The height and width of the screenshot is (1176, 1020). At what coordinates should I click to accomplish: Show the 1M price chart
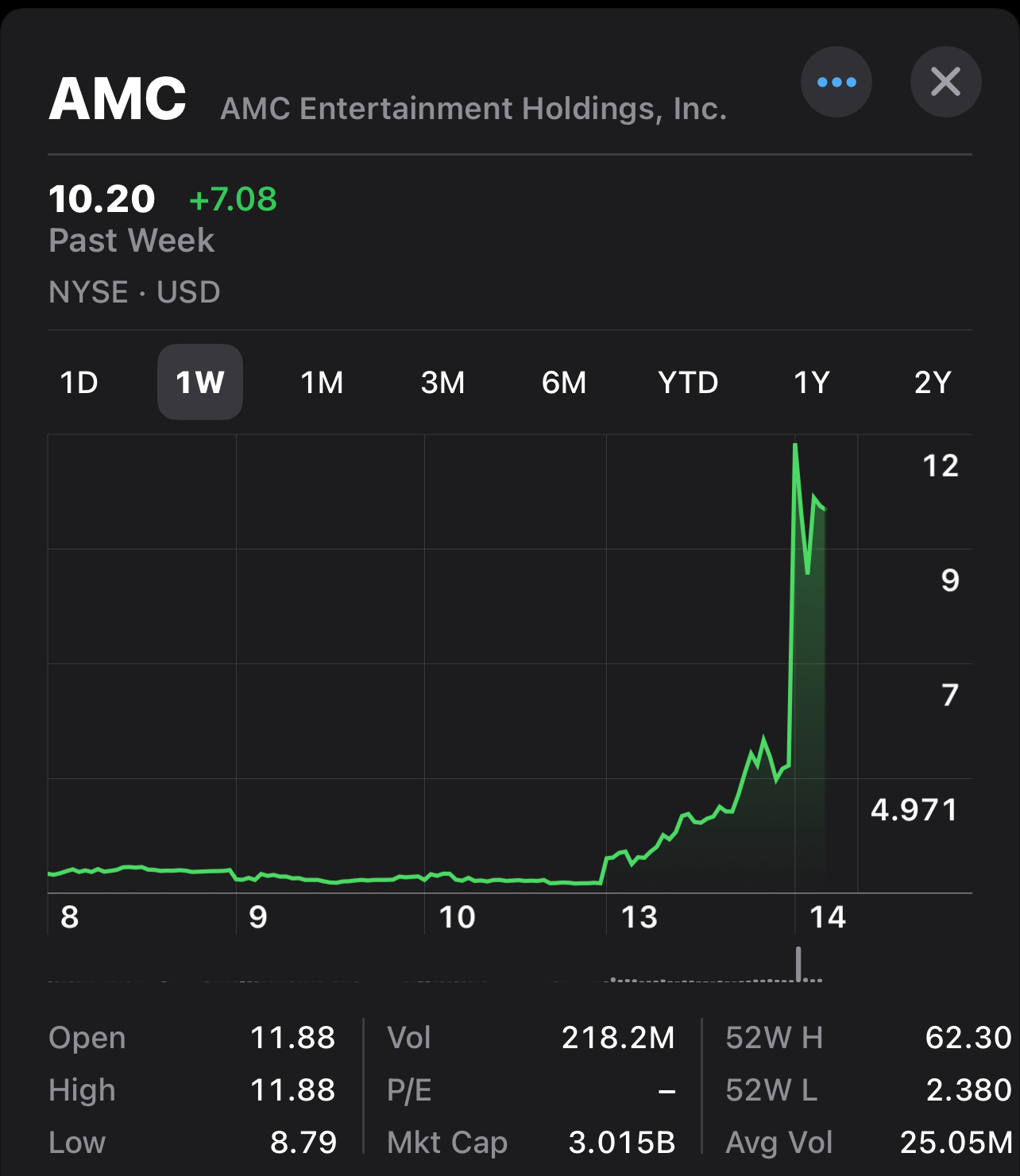[322, 383]
